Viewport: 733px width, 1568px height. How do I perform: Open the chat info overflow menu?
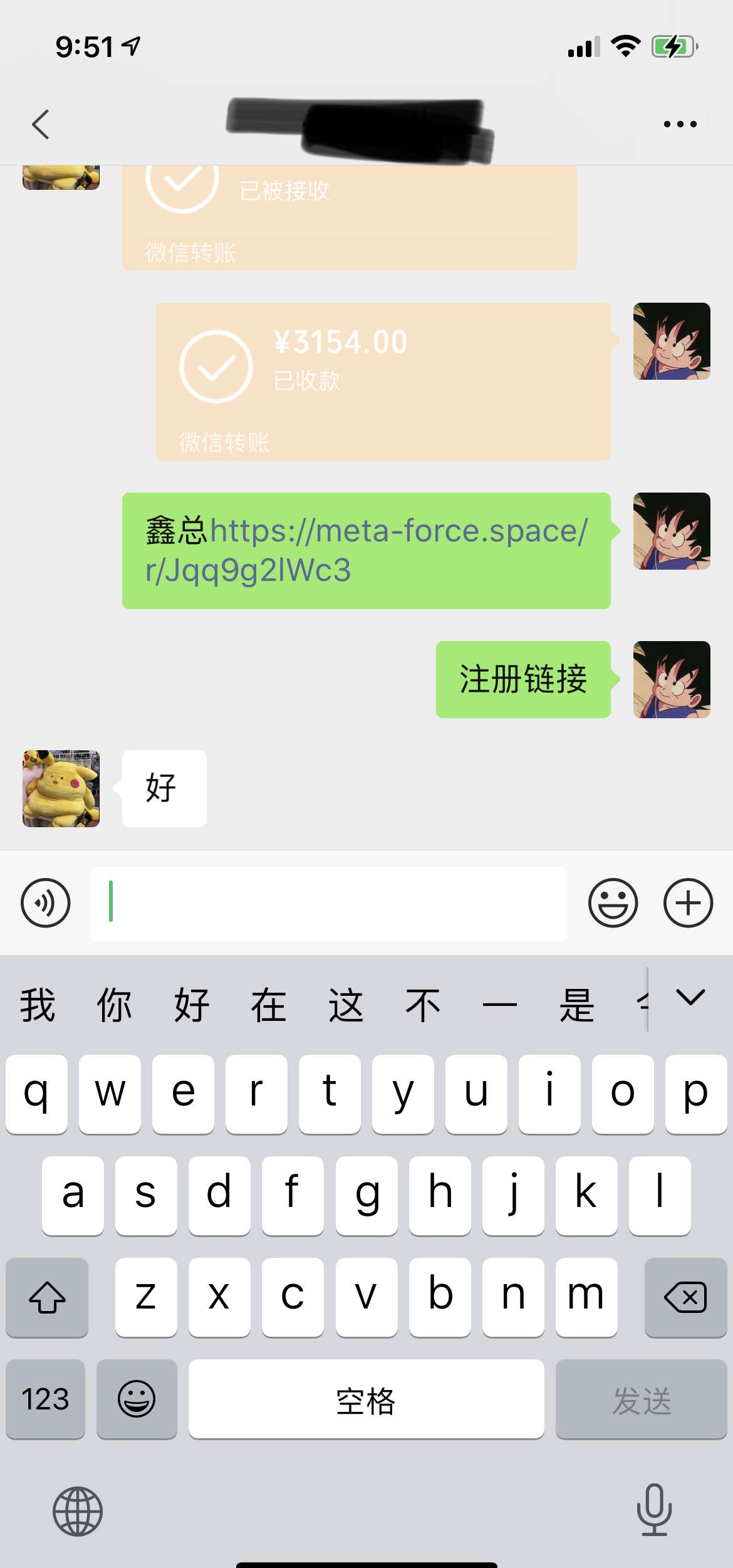(680, 124)
